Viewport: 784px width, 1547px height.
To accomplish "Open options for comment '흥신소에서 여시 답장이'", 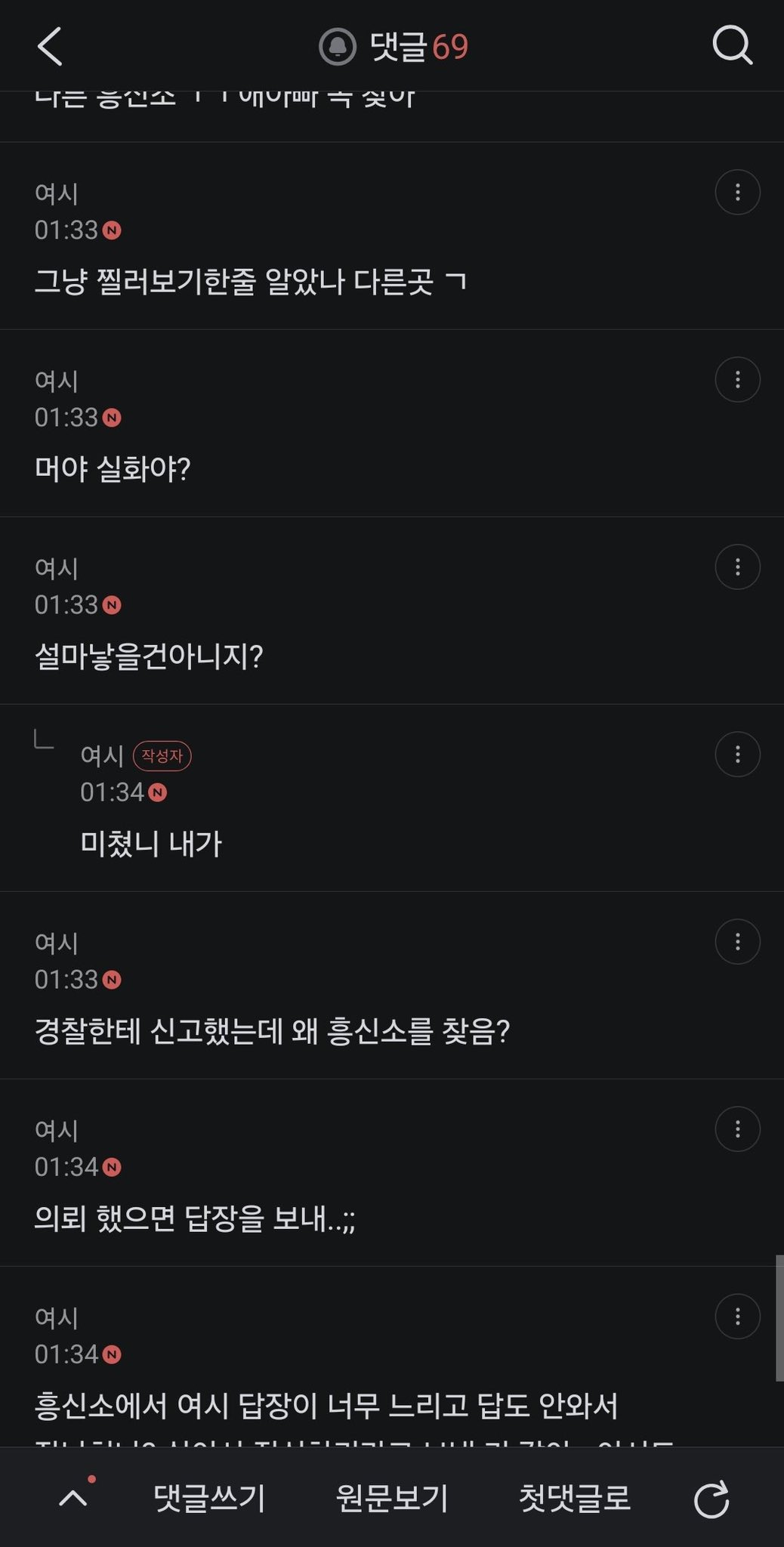I will [x=737, y=1317].
